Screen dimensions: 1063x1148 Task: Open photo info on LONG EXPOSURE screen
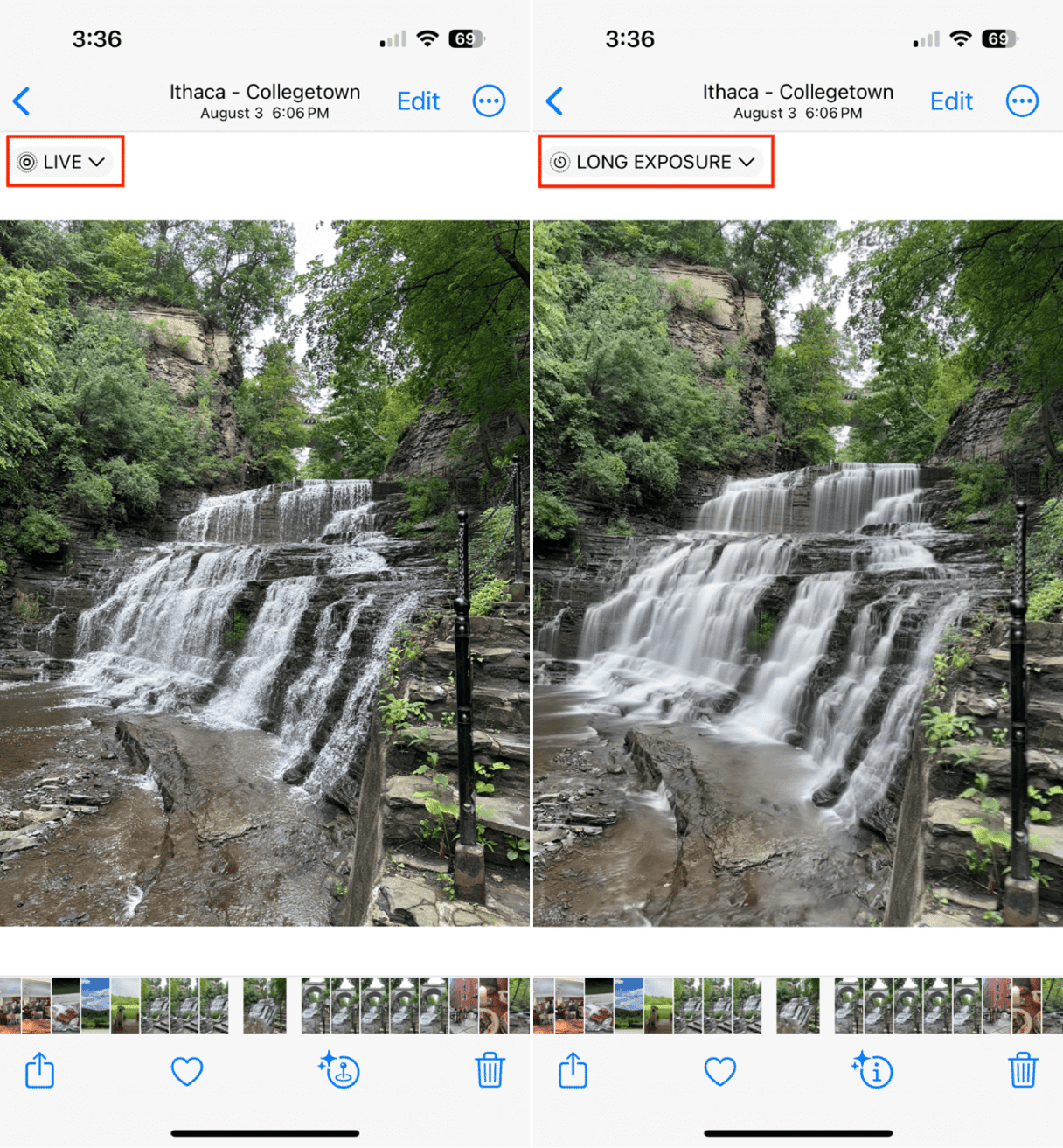(x=872, y=1070)
